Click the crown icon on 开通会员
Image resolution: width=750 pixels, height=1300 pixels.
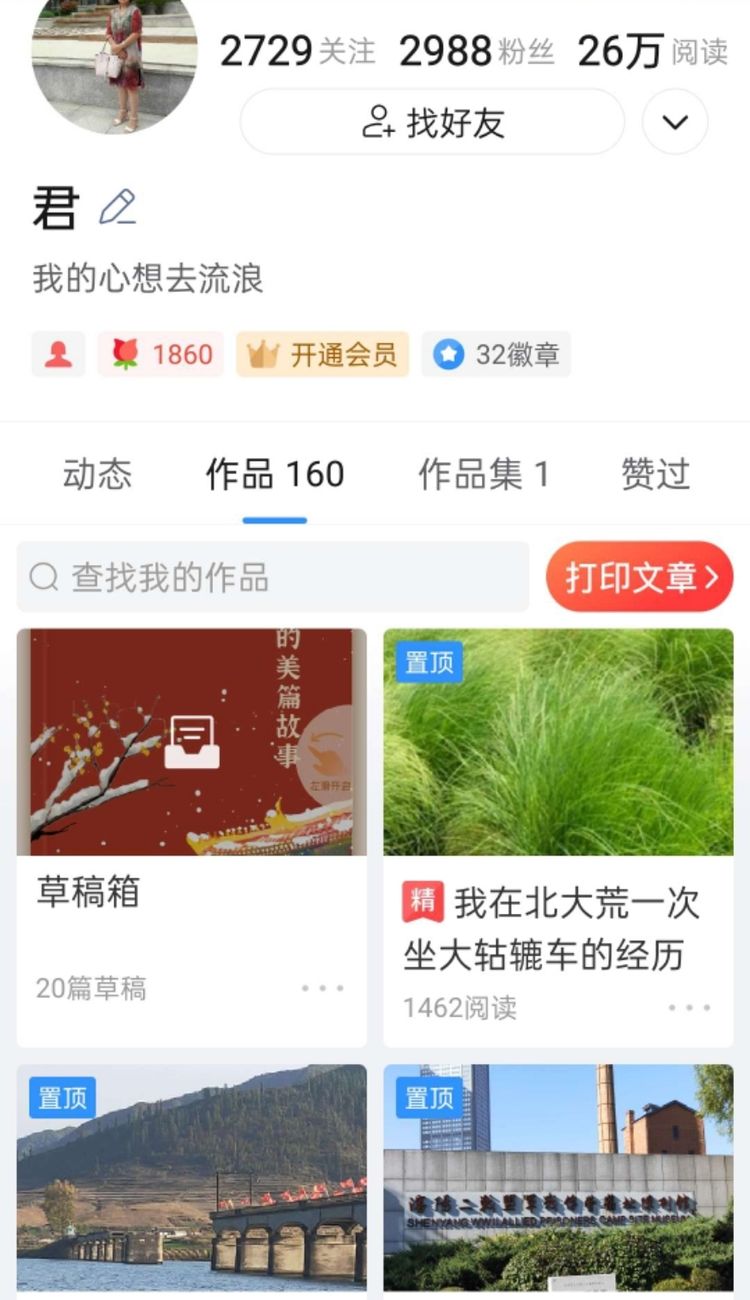(261, 354)
